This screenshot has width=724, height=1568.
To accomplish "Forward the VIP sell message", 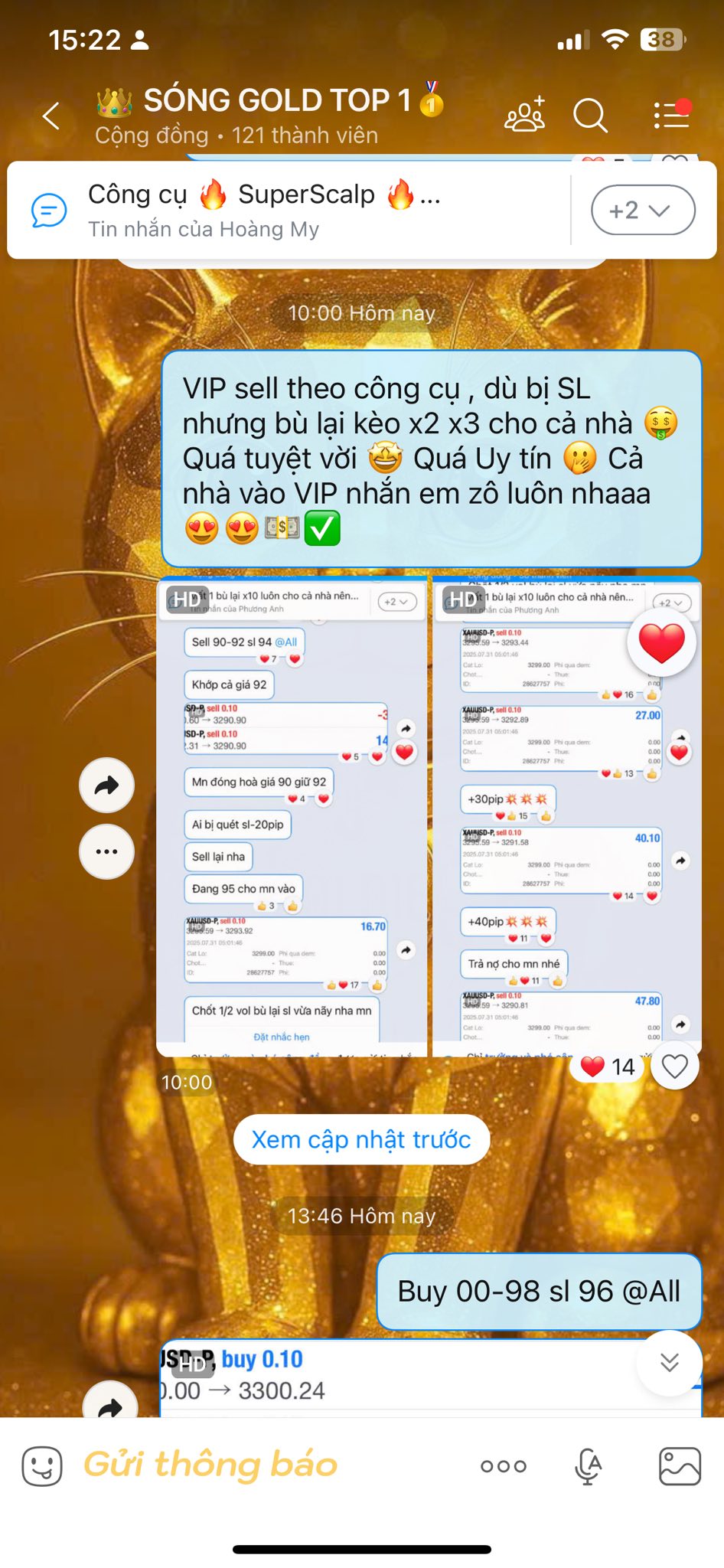I will [107, 785].
